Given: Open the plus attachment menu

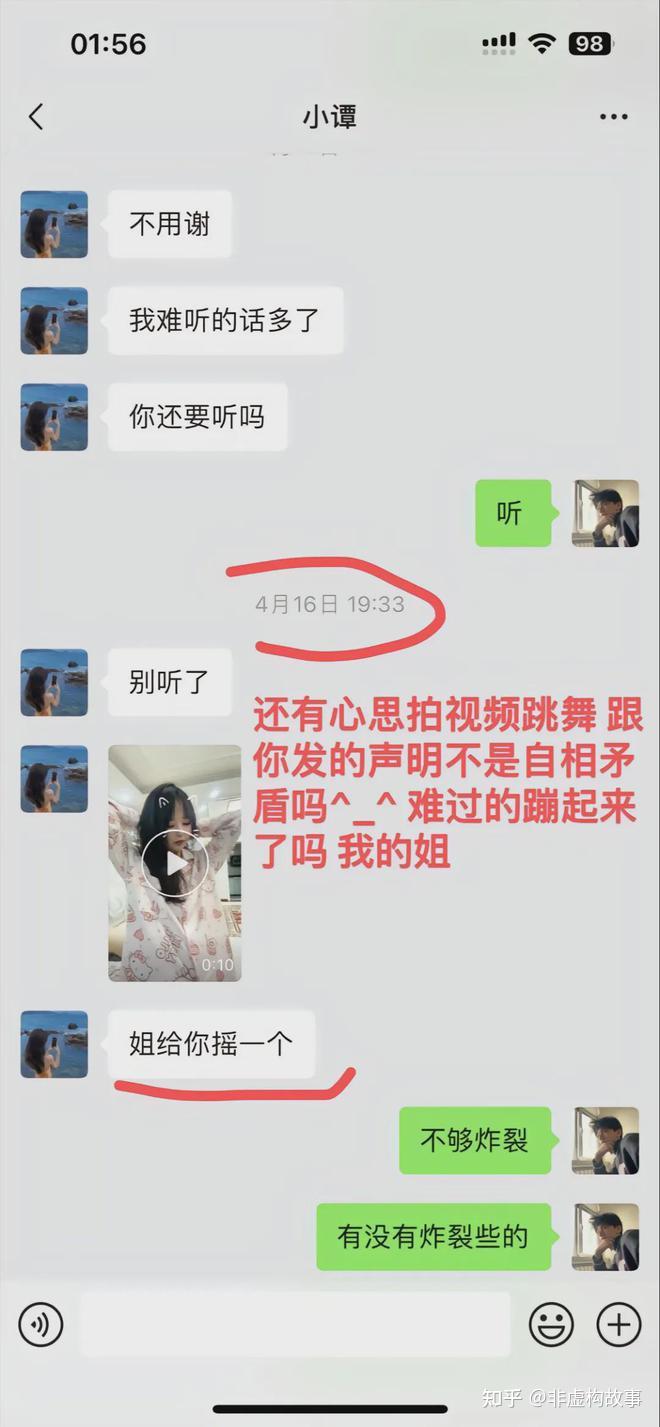Looking at the screenshot, I should click(x=619, y=1325).
